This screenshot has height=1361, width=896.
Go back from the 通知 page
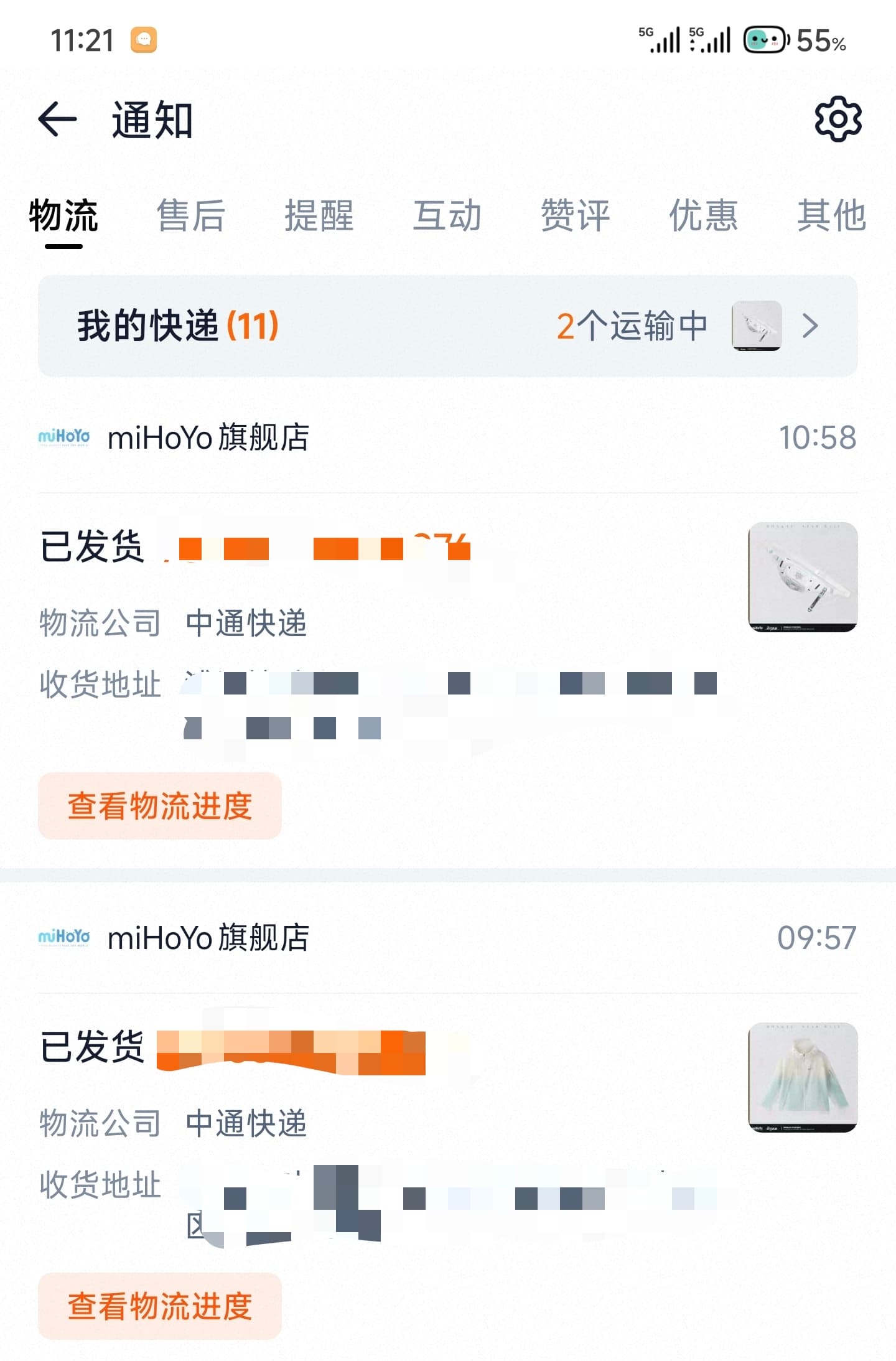[x=57, y=119]
